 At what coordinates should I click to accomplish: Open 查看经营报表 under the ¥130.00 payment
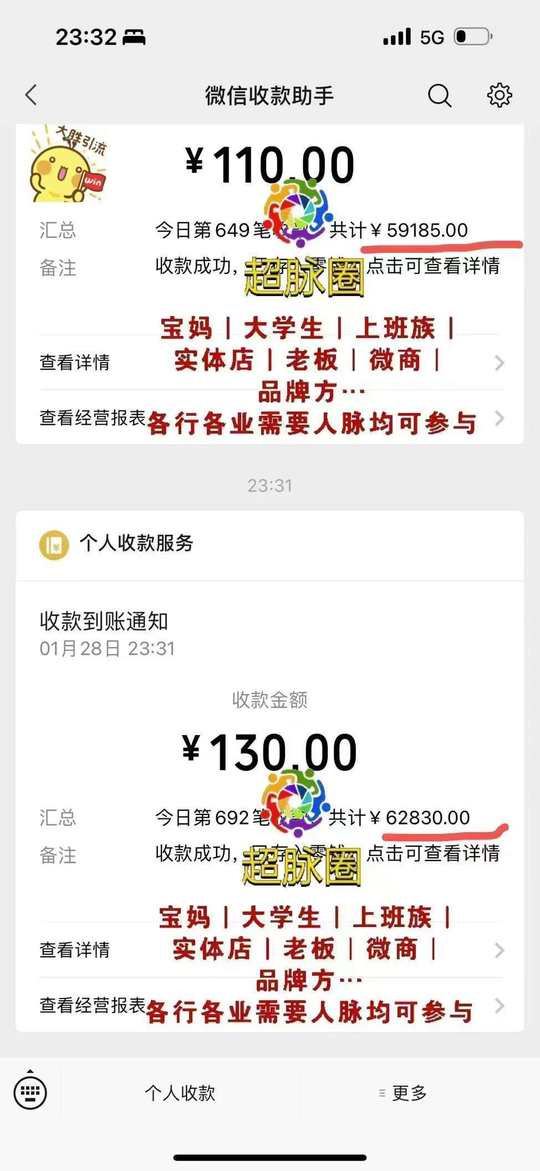coord(270,1006)
